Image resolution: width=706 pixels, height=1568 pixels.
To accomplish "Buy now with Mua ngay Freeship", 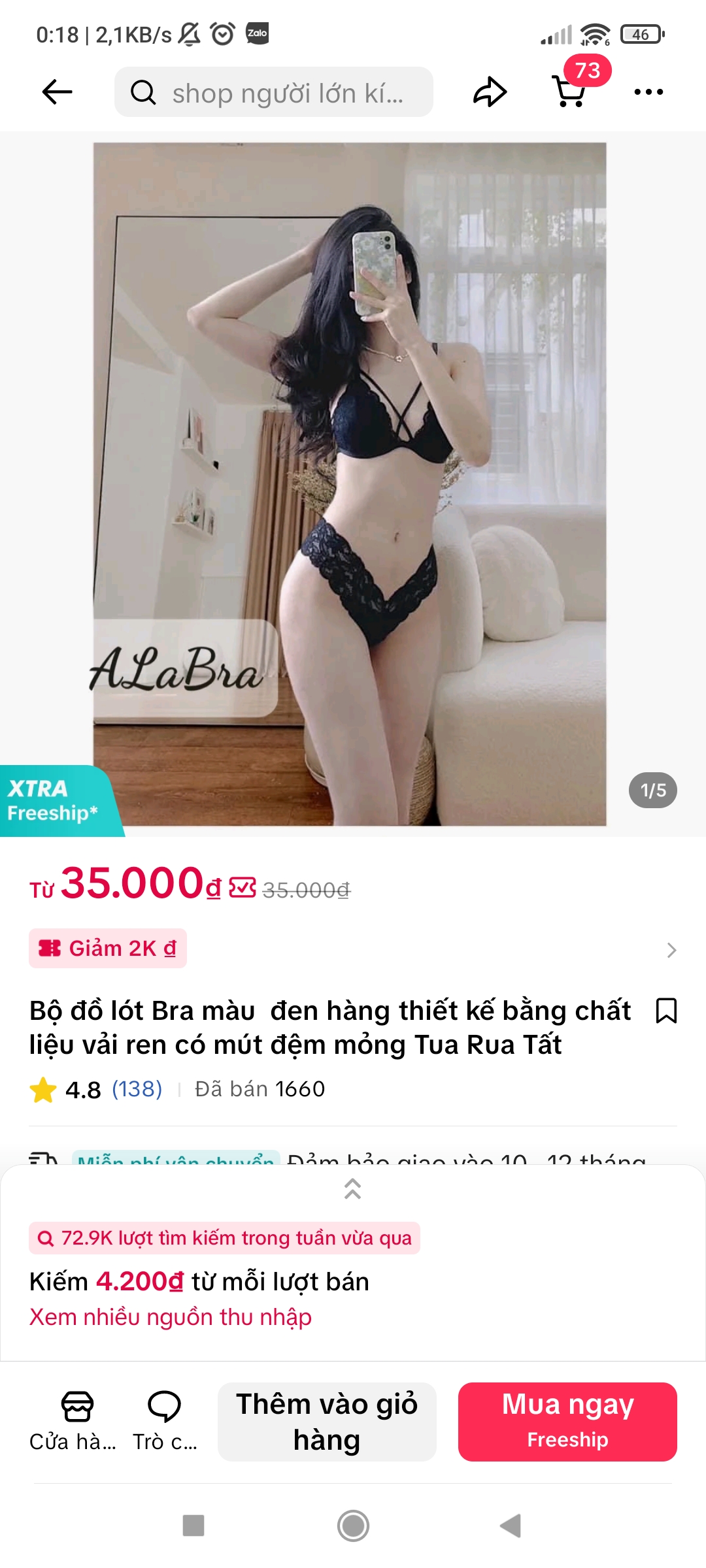I will pyautogui.click(x=567, y=1422).
